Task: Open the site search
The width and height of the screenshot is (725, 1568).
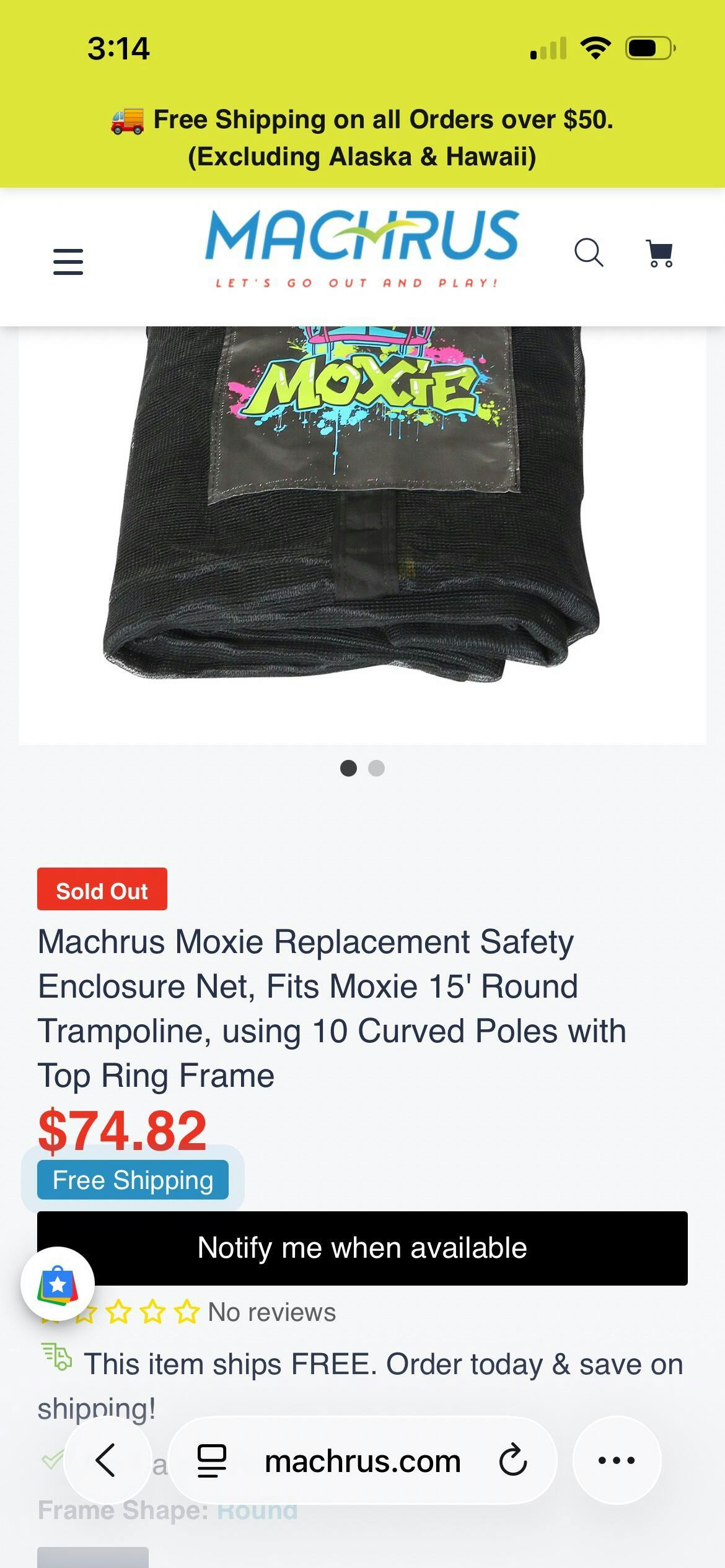Action: 589,253
